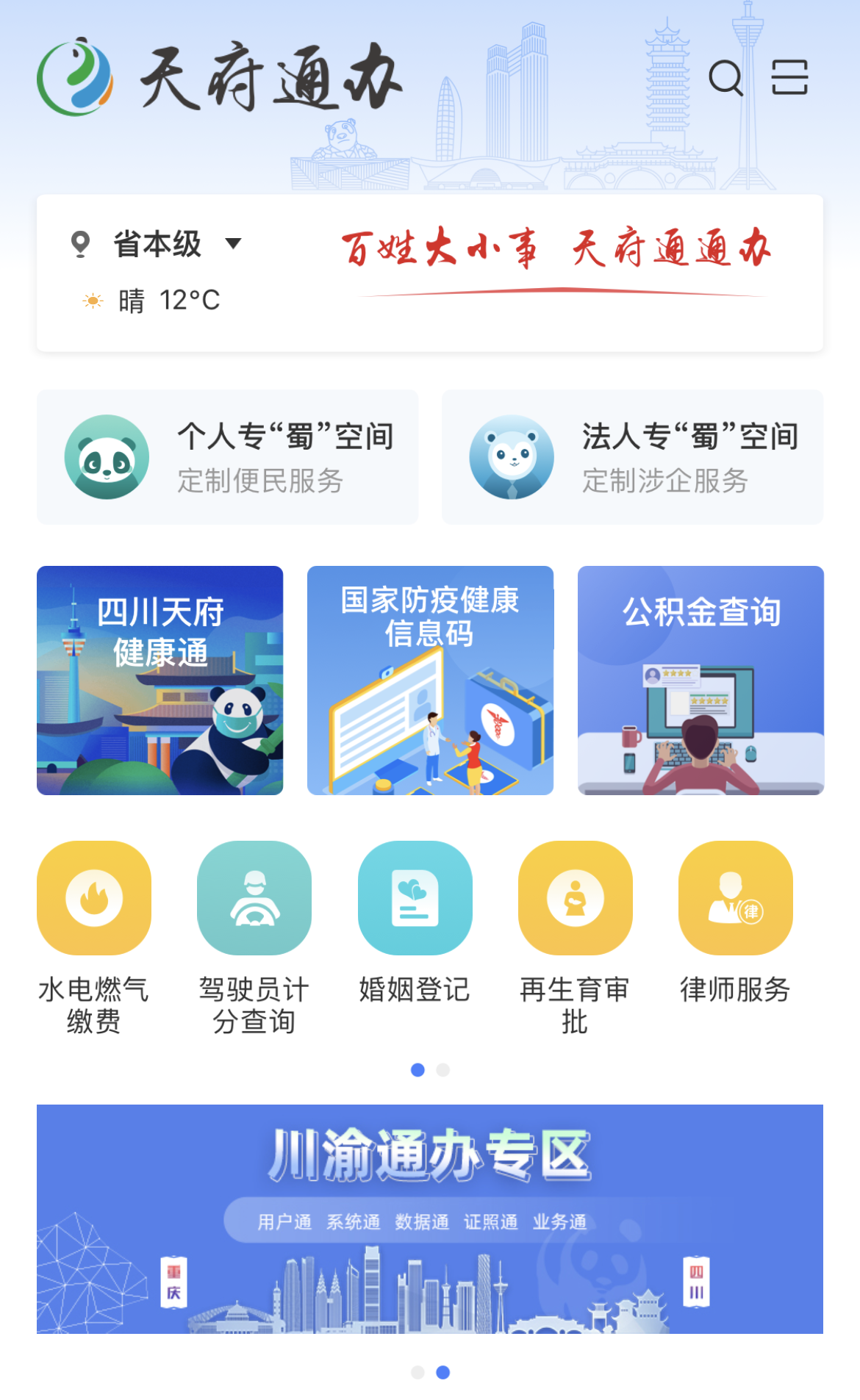
Task: Tap 律师服务 icon
Action: [x=735, y=898]
